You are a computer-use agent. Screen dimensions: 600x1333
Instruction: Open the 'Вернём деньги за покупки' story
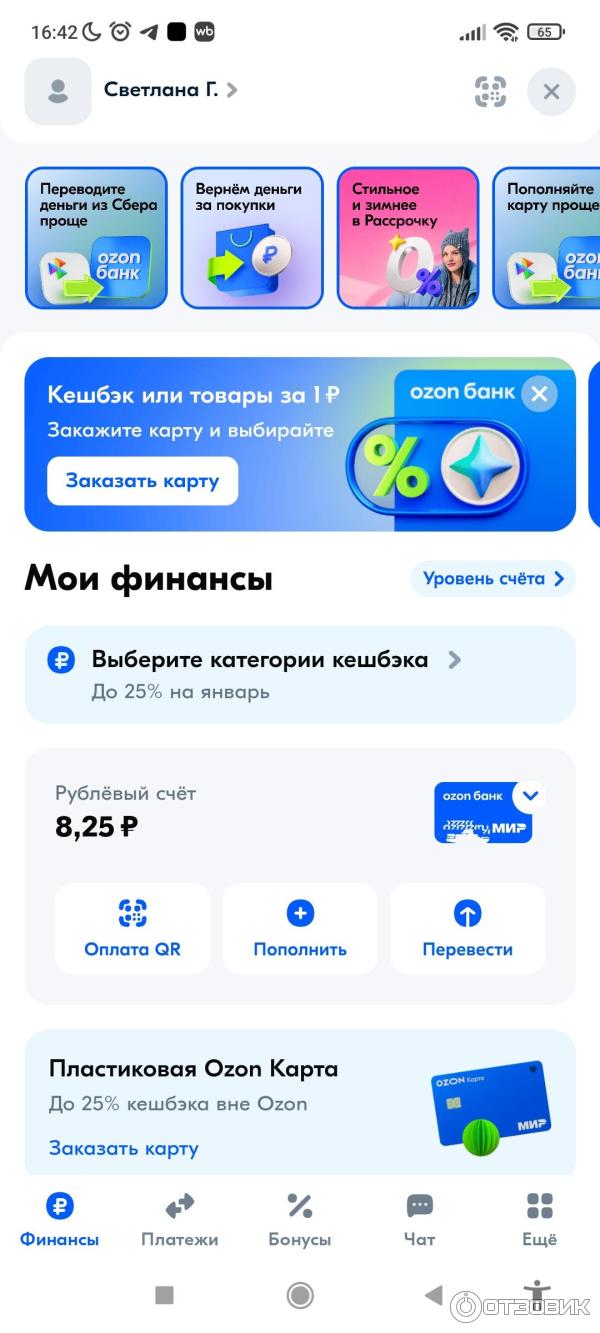pos(252,238)
